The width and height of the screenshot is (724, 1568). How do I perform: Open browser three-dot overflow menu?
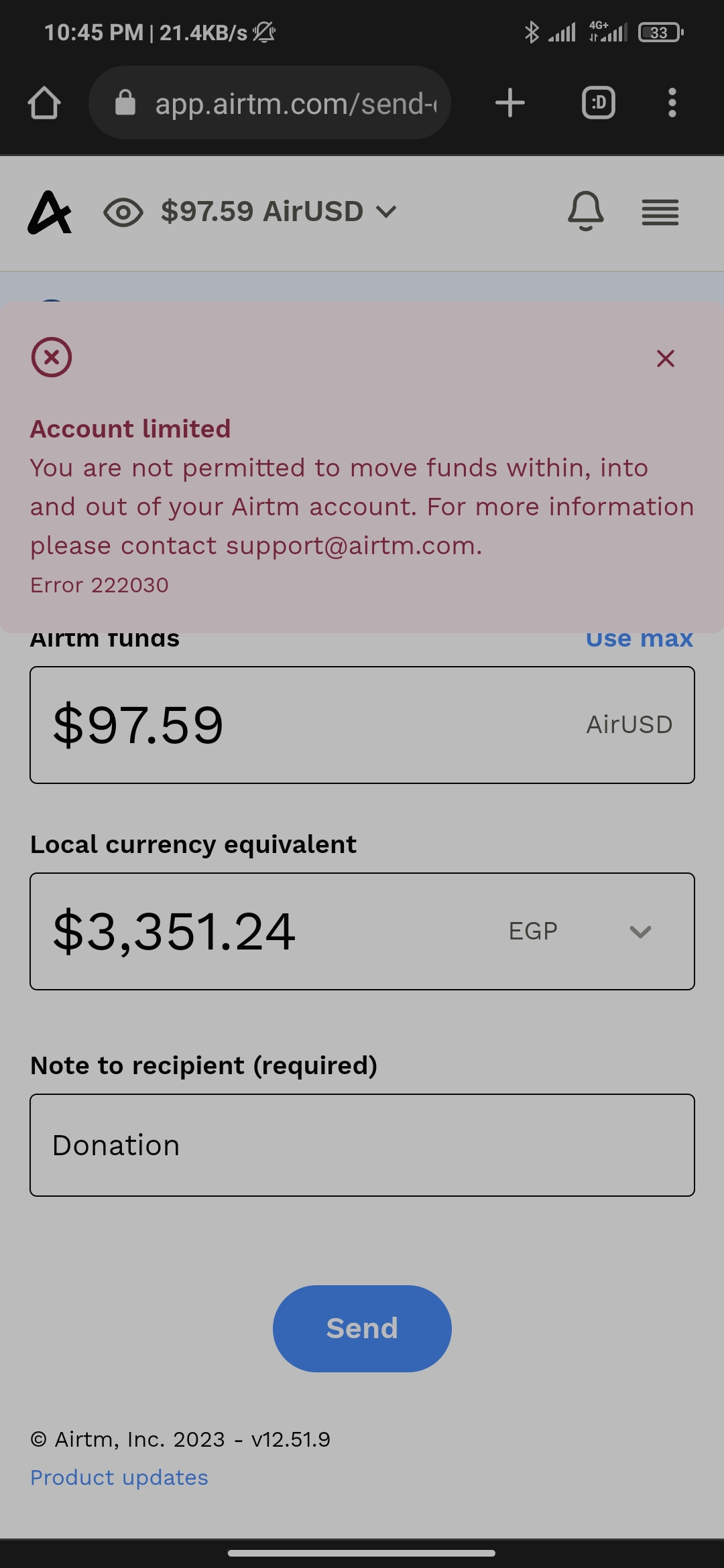point(672,103)
